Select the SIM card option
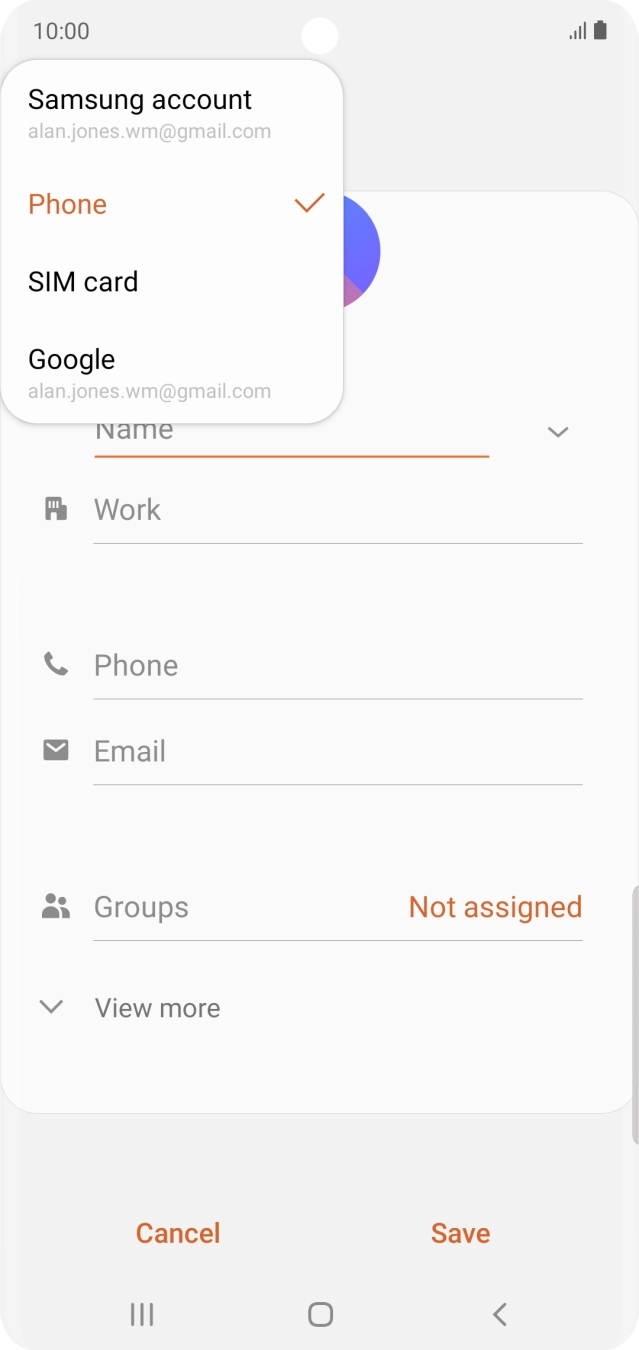 point(172,282)
